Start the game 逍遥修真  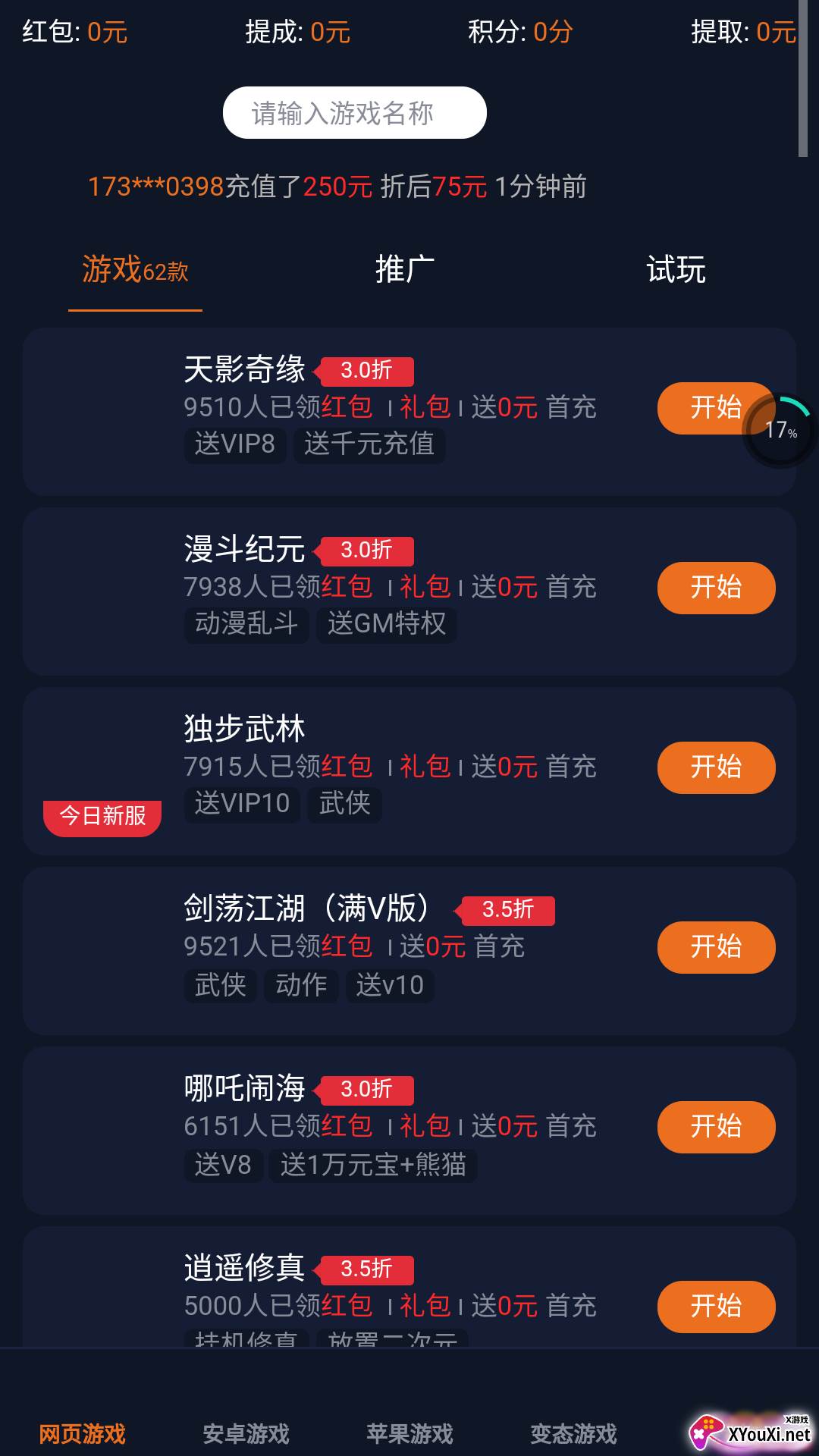click(716, 1307)
